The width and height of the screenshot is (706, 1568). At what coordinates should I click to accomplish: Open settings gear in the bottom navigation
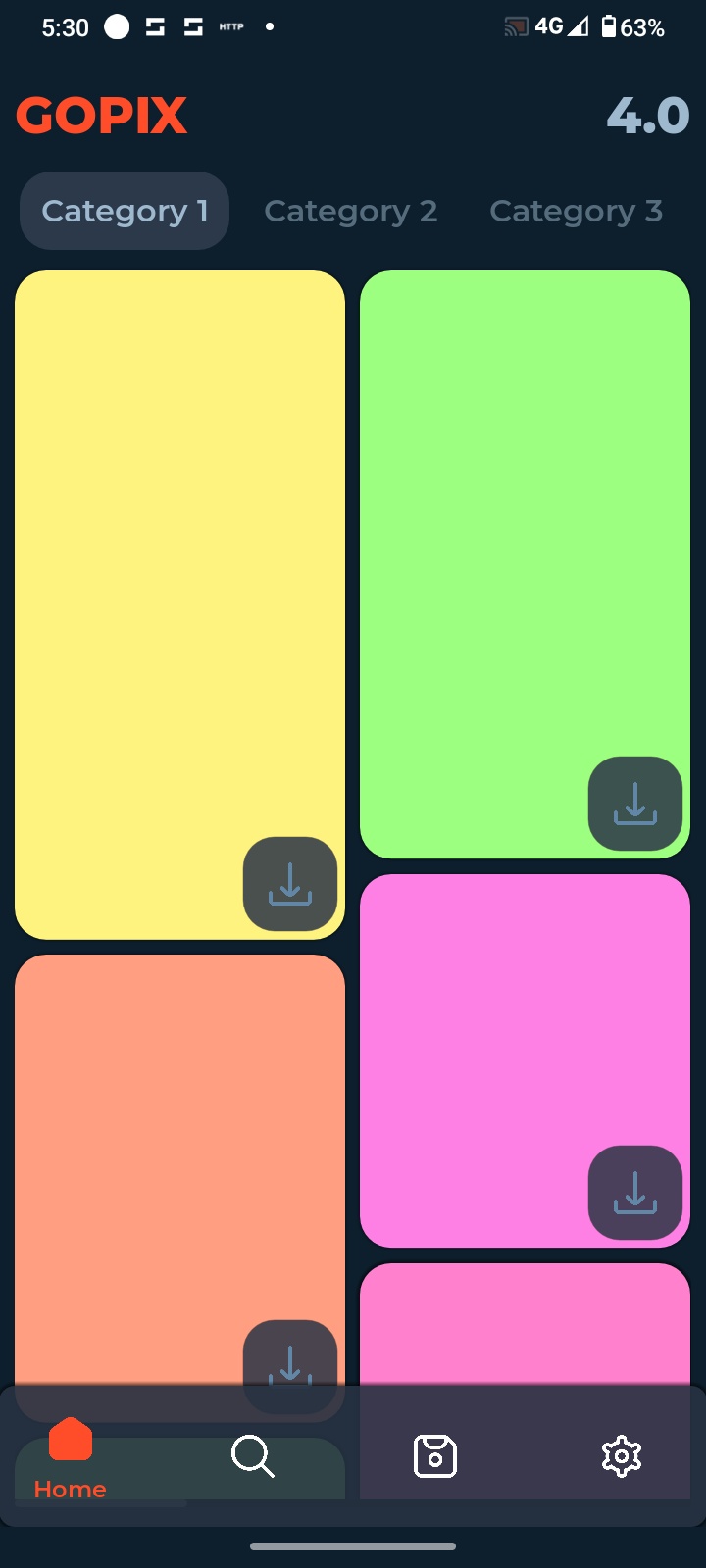(x=621, y=1456)
